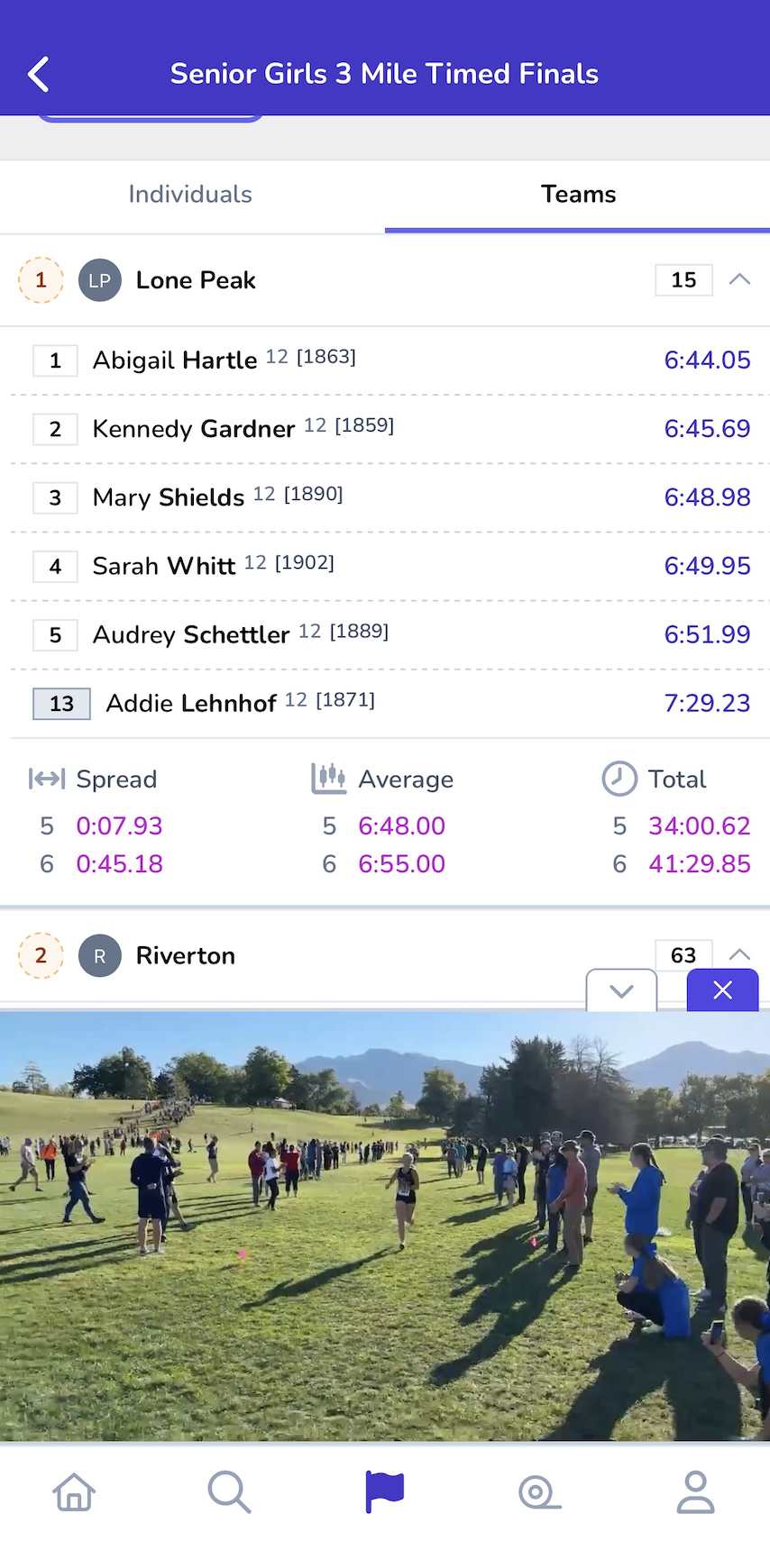Tap the race video player
Viewport: 770px width, 1568px height.
(x=385, y=1226)
